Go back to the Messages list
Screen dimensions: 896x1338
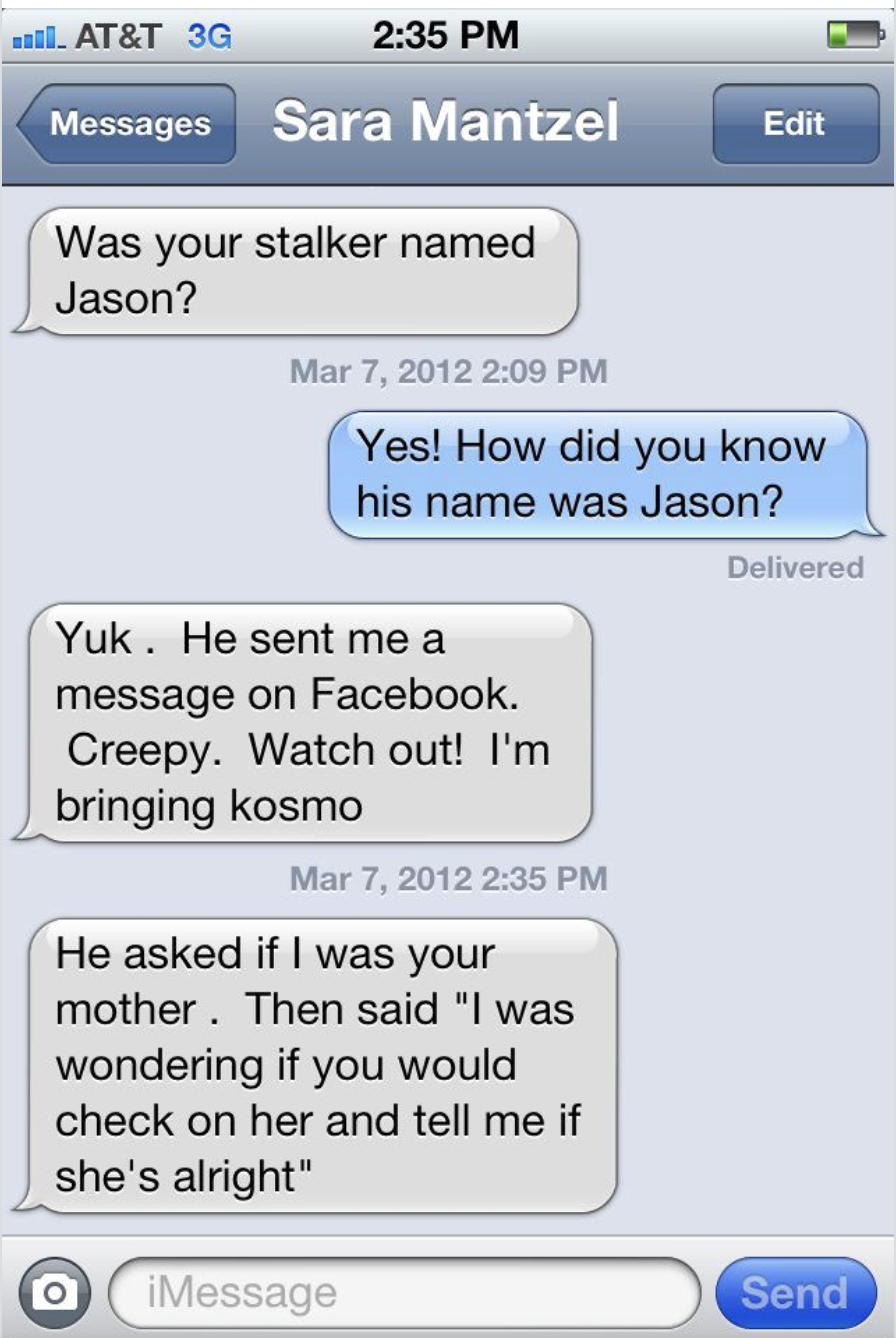127,124
